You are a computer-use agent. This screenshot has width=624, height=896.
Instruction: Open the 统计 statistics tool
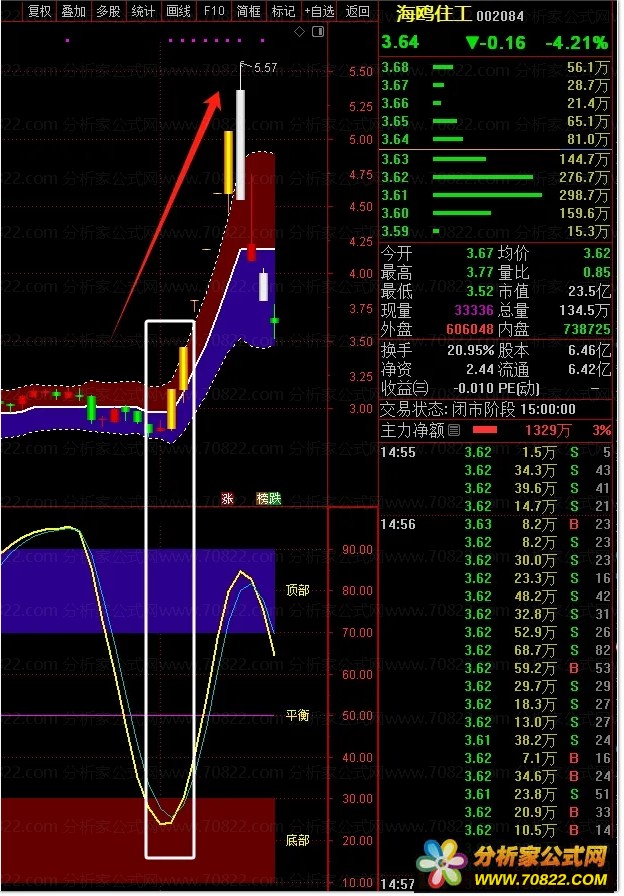(143, 11)
